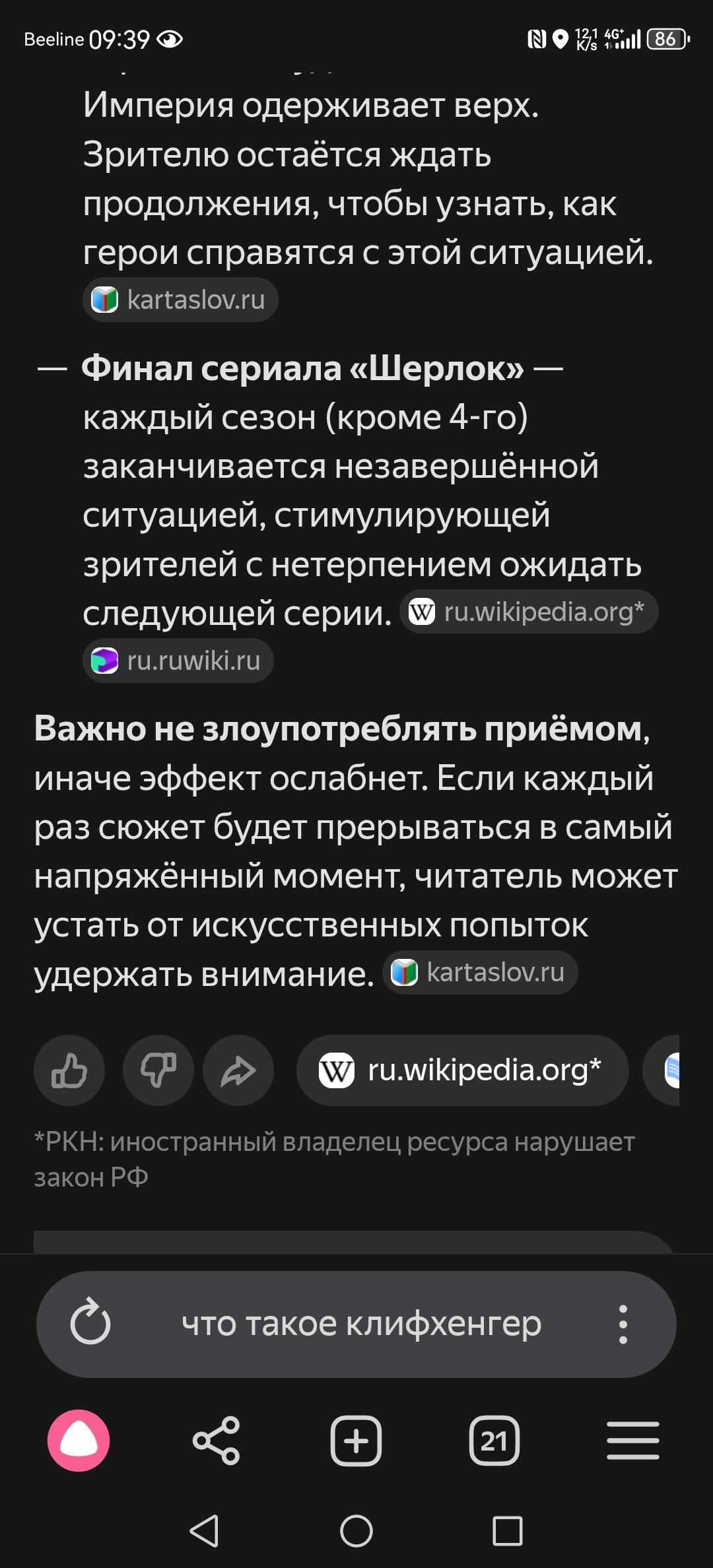
Task: Like the answer with thumbs up
Action: click(69, 1070)
